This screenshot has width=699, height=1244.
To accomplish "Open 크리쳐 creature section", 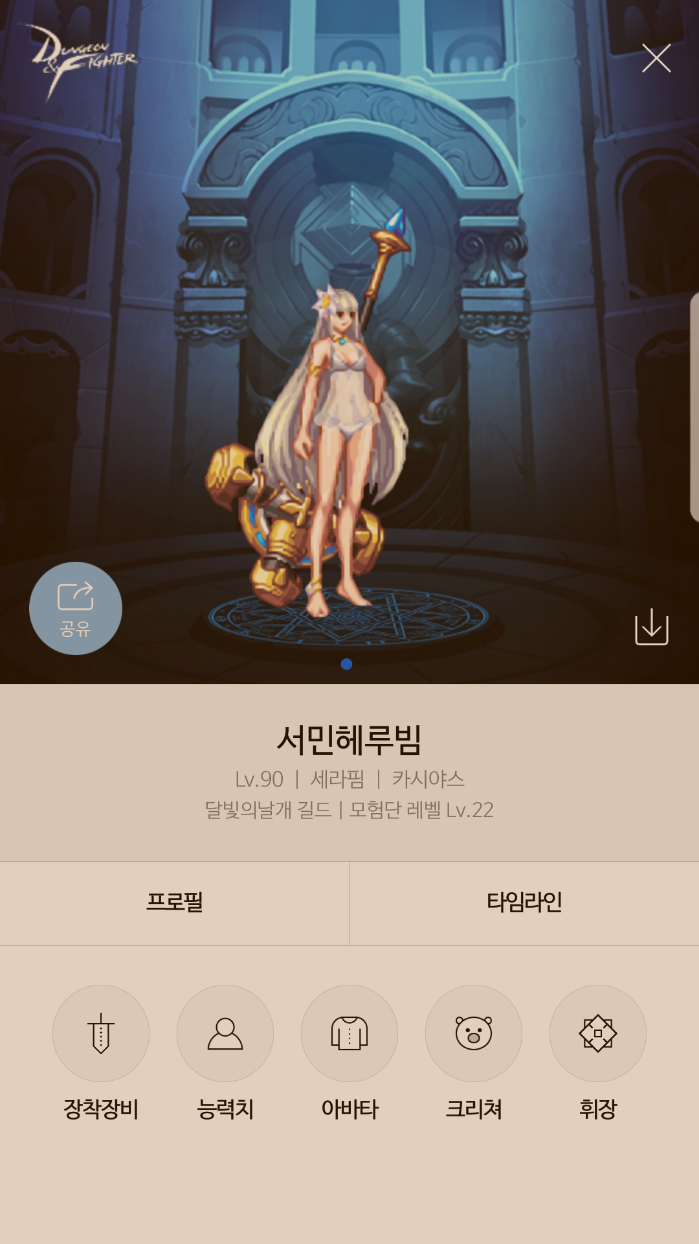I will [x=473, y=1033].
